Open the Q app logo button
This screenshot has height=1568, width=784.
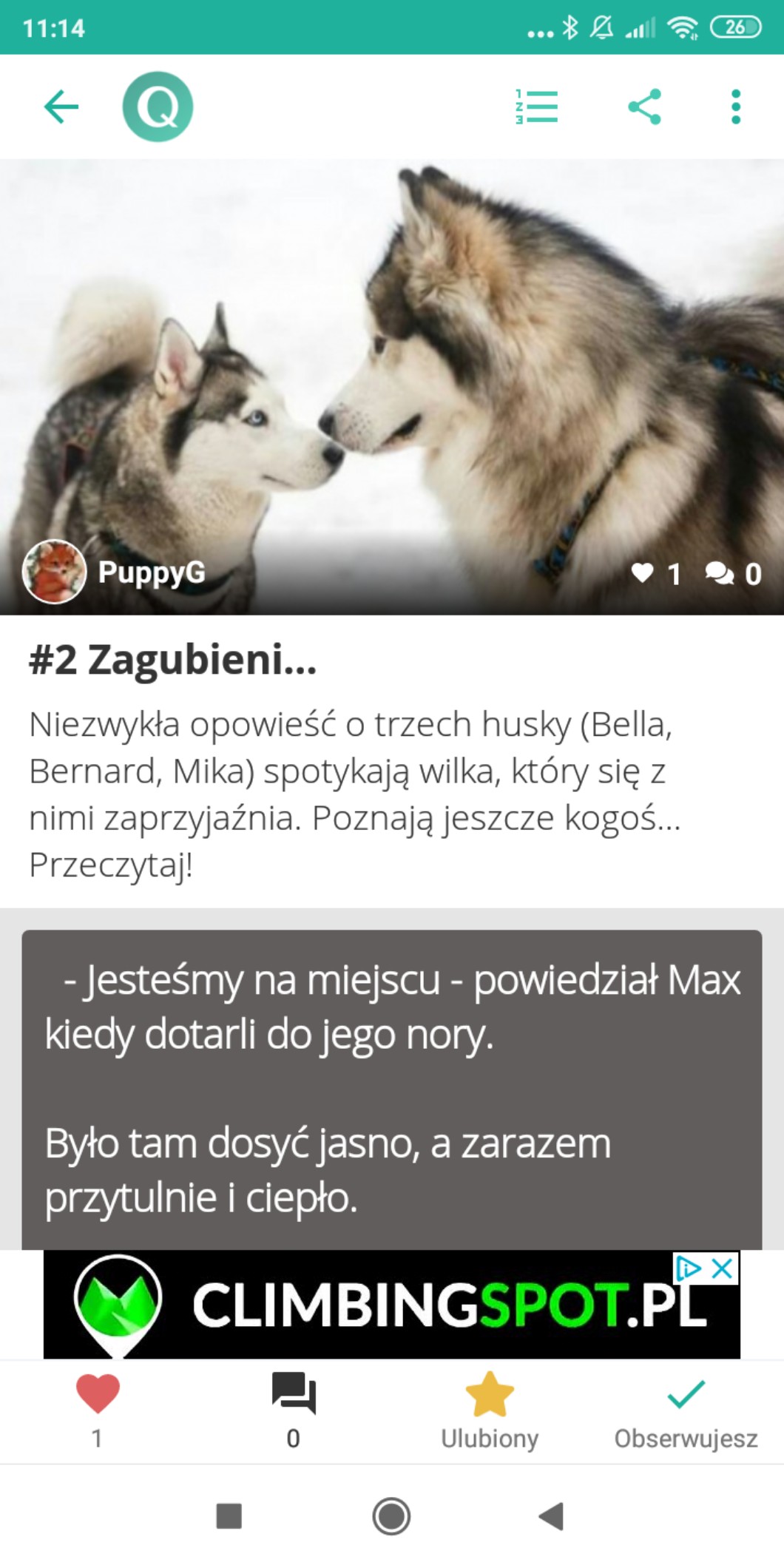pos(158,107)
